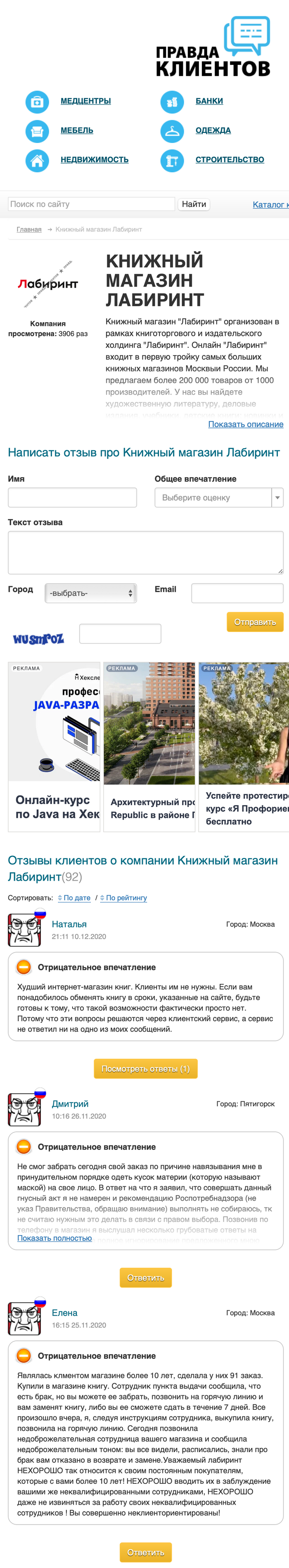Open the Город selection dropdown

pyautogui.click(x=91, y=593)
